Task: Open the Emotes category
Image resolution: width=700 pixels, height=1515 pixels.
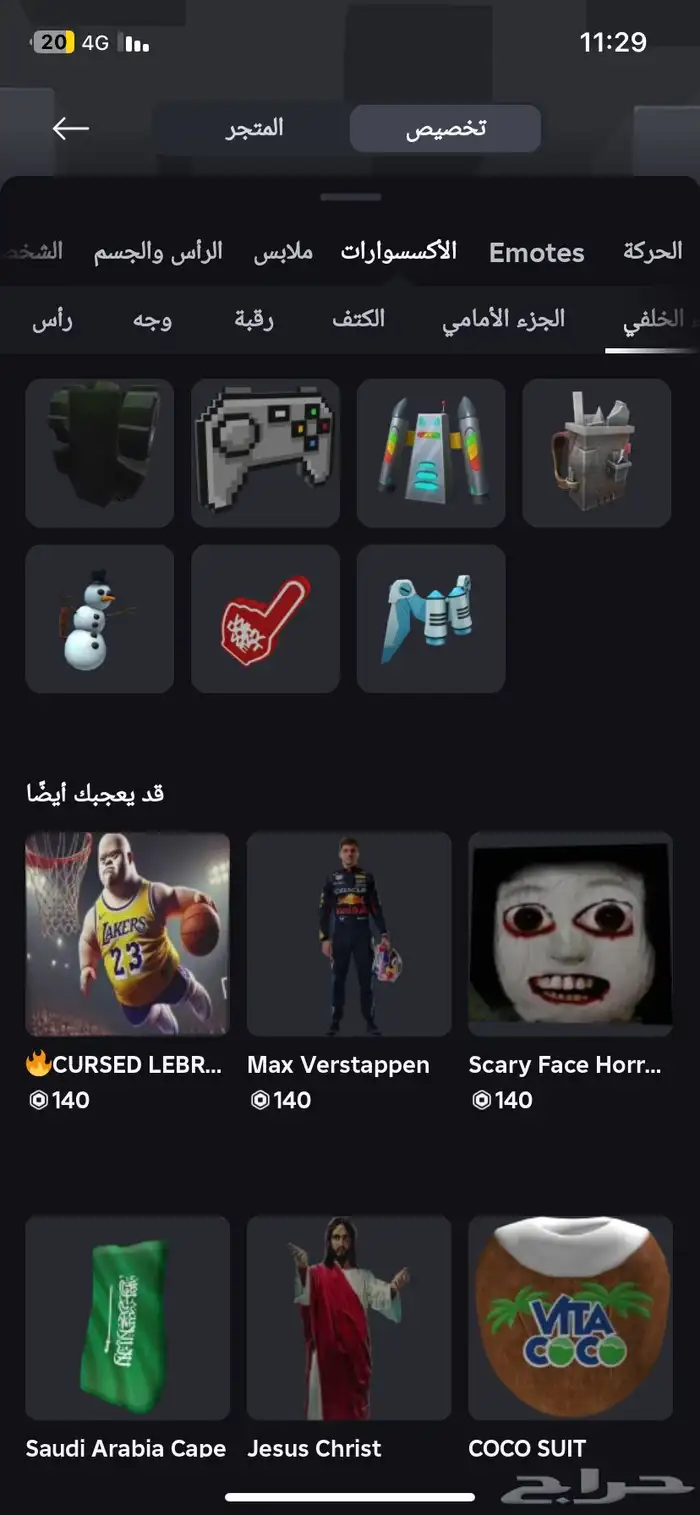Action: click(x=536, y=252)
